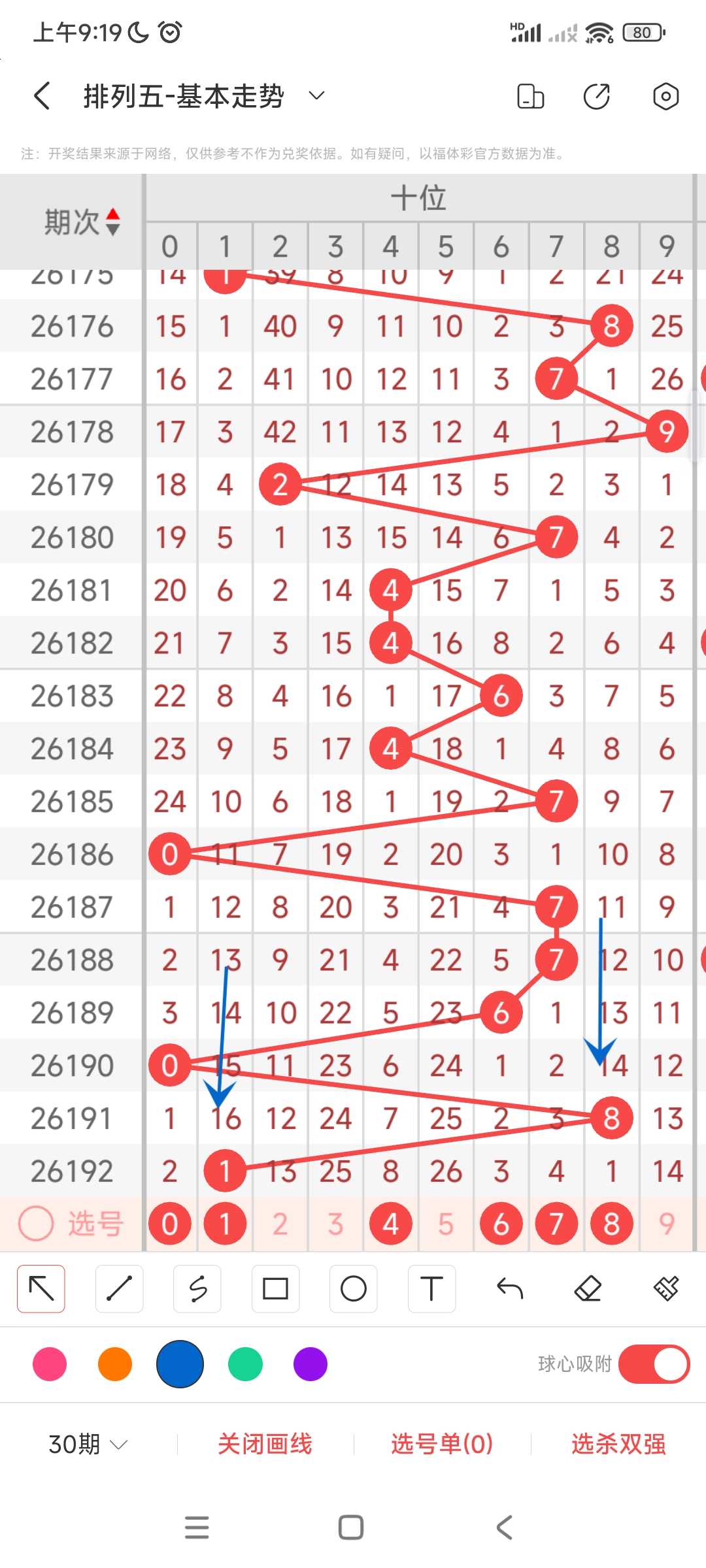Go back using the header arrow
This screenshot has width=706, height=1568.
(x=42, y=96)
